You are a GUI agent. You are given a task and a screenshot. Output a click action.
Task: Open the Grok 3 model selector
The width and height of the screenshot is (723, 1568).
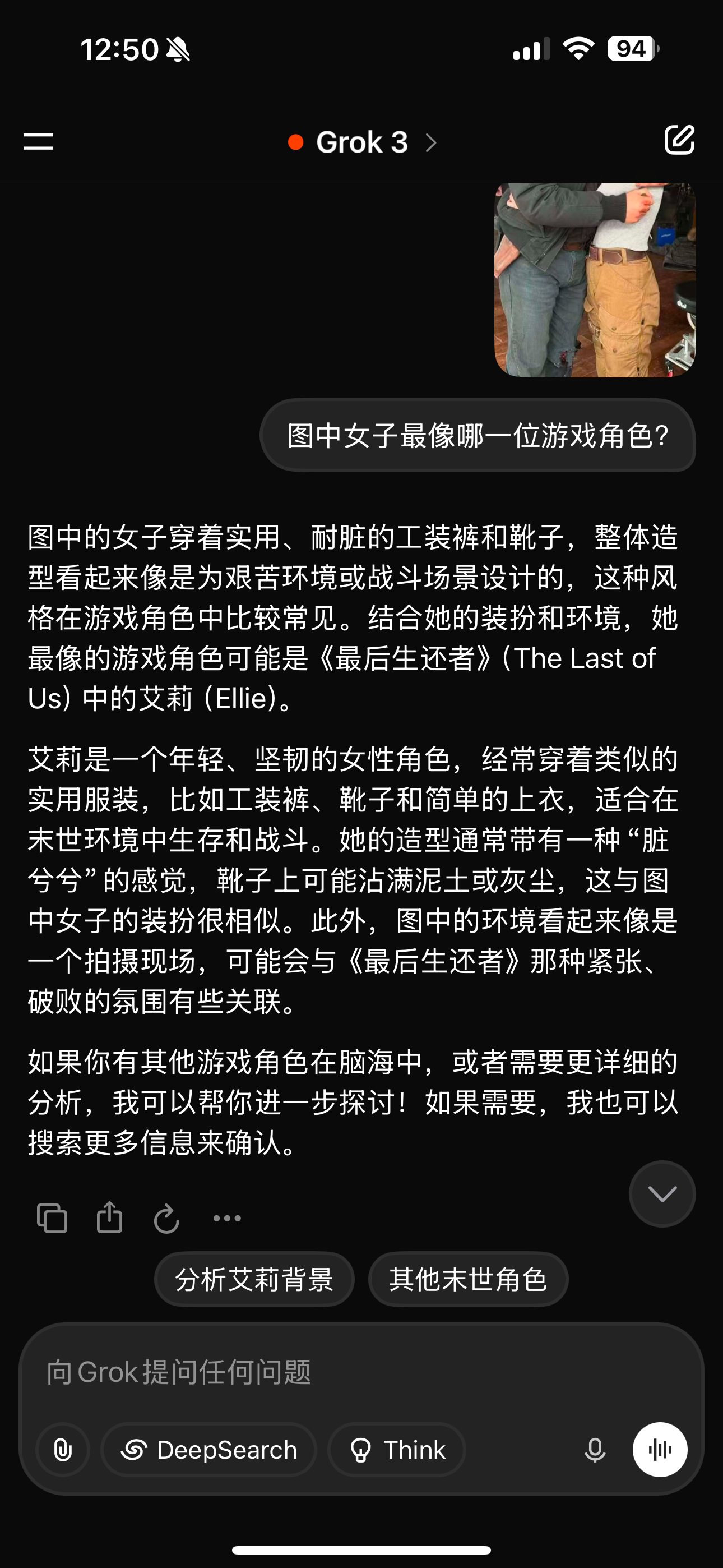click(x=363, y=142)
